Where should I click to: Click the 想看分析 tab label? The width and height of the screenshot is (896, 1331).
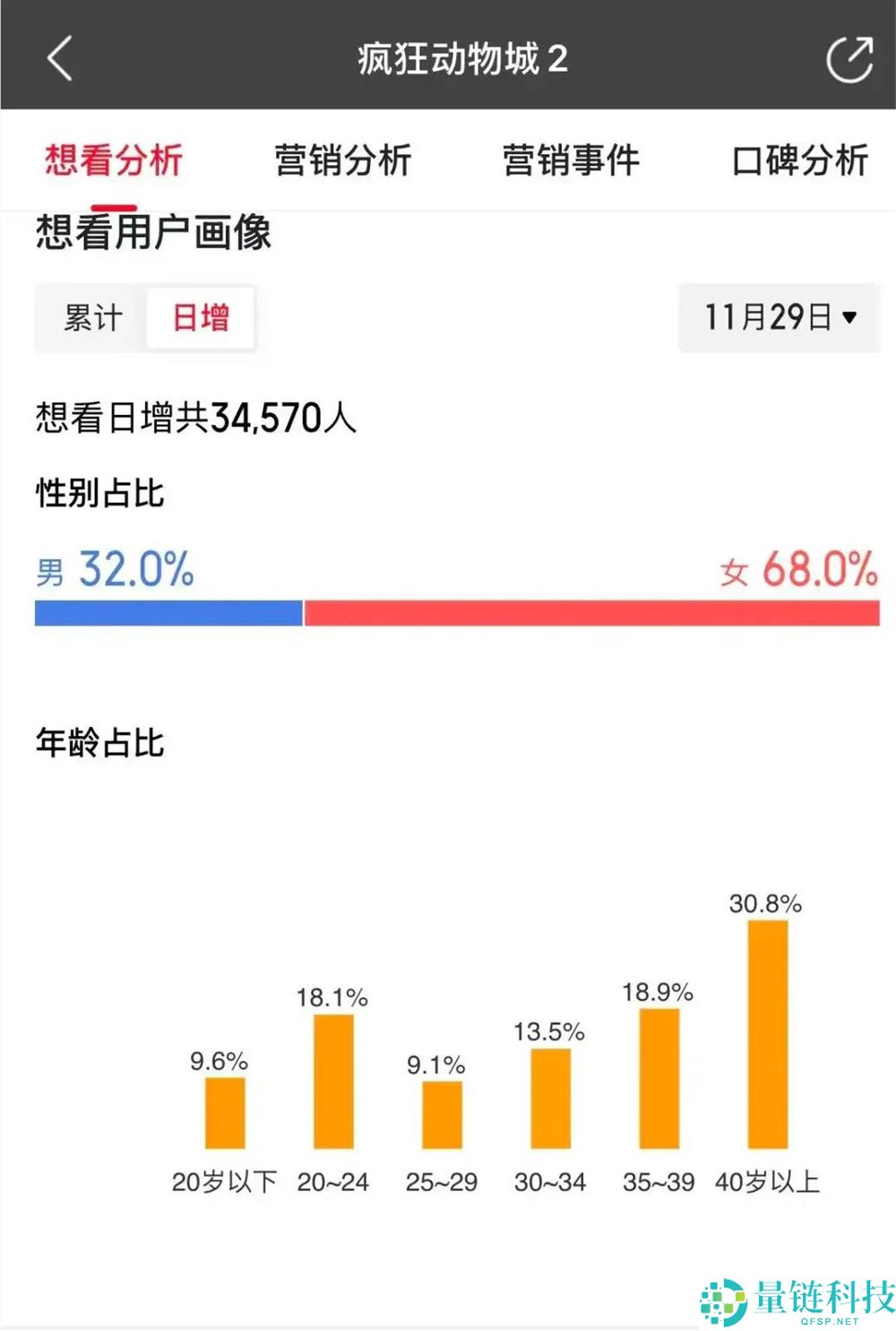(111, 160)
